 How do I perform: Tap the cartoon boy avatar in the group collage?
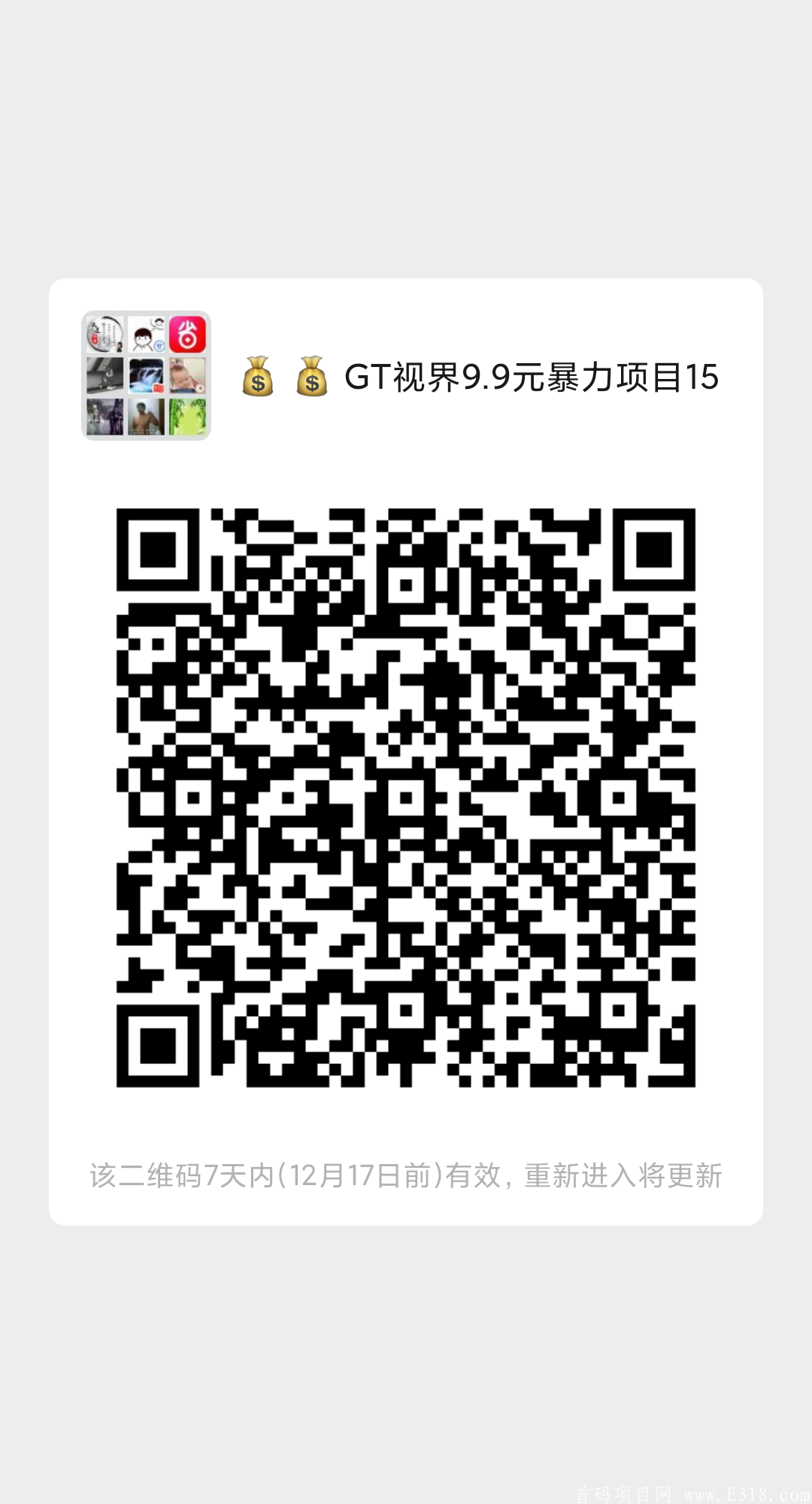click(145, 335)
